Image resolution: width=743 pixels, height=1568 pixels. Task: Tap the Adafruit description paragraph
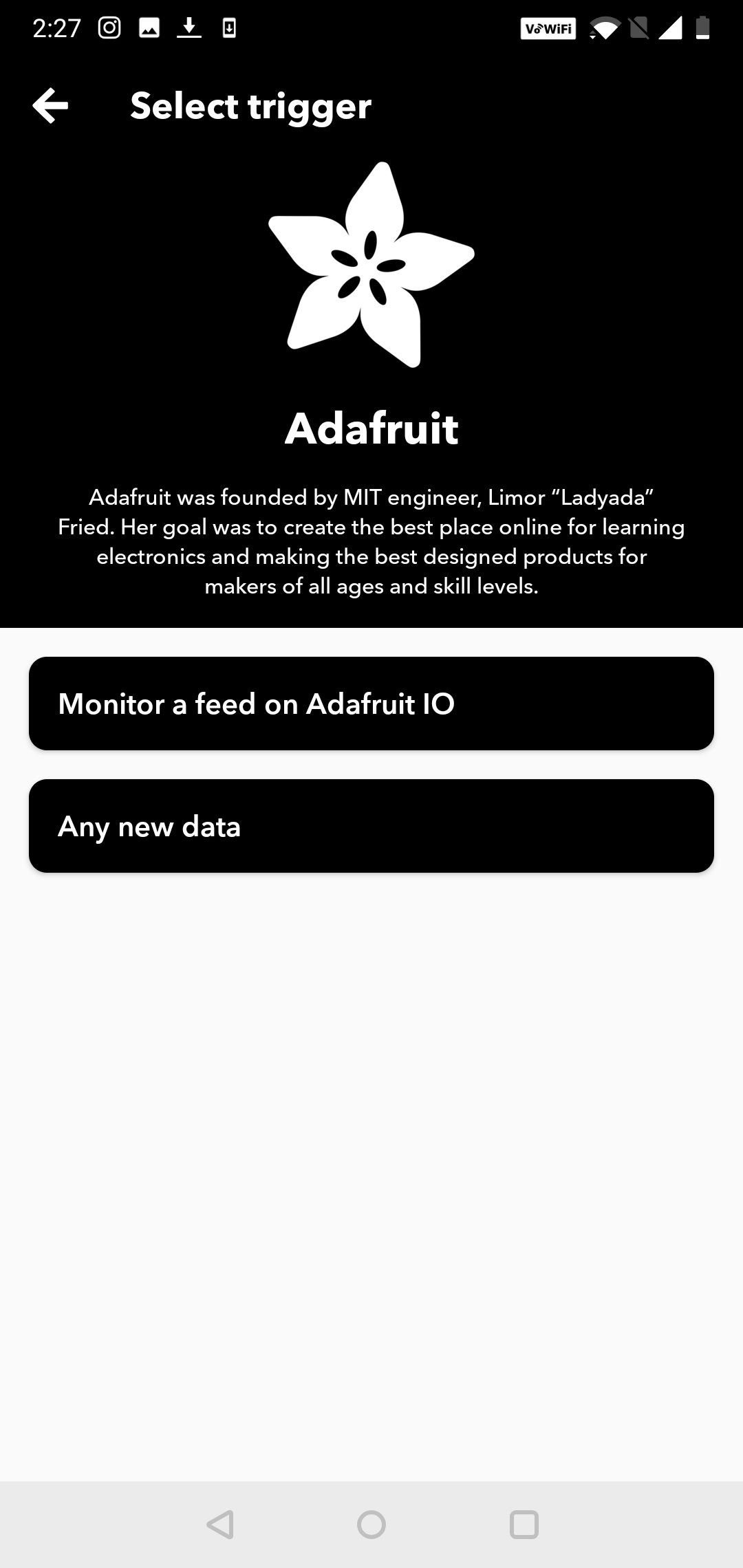371,542
